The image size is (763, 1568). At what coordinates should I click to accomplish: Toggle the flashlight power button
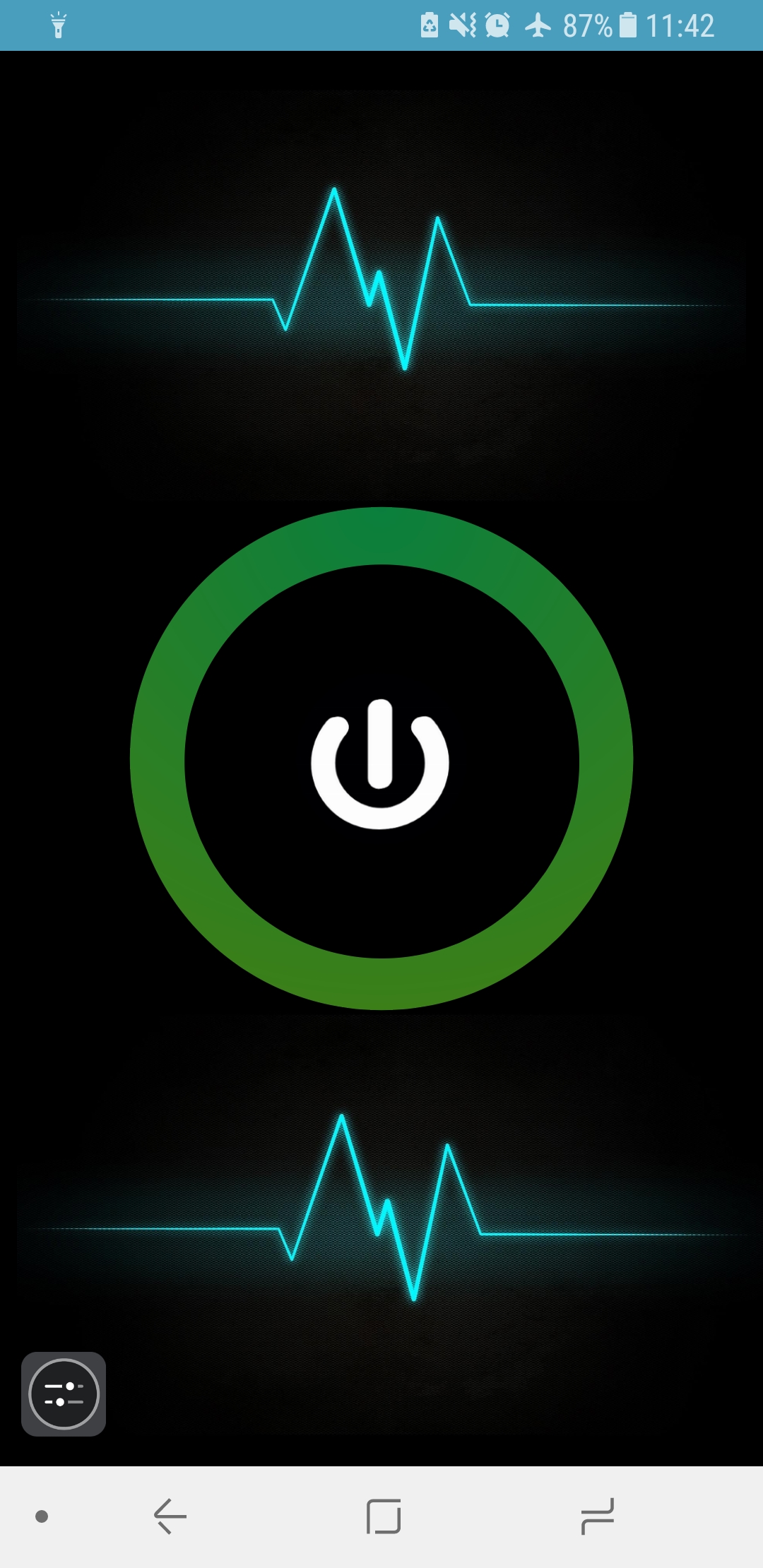pos(381,761)
